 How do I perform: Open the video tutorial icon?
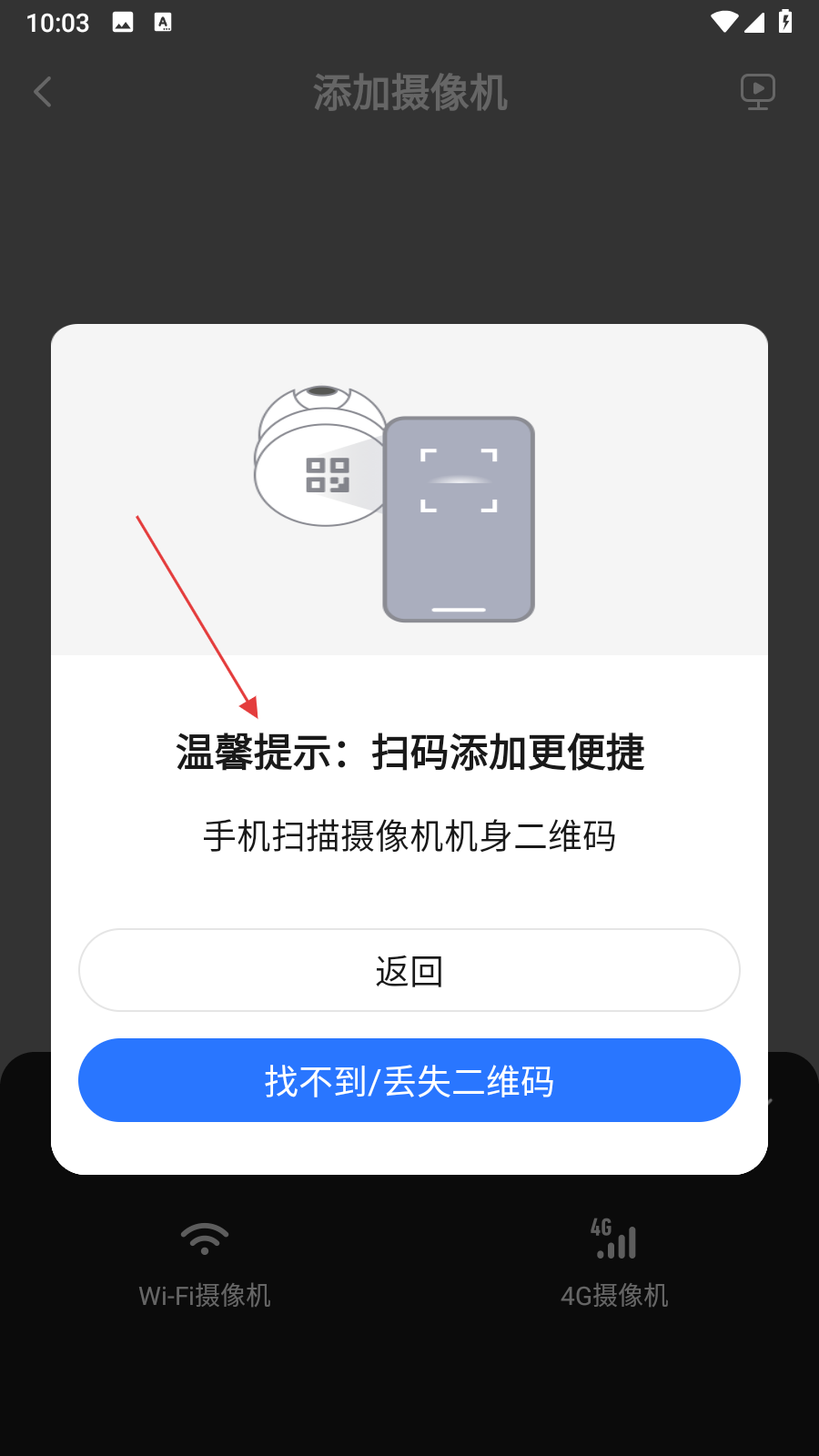(757, 92)
